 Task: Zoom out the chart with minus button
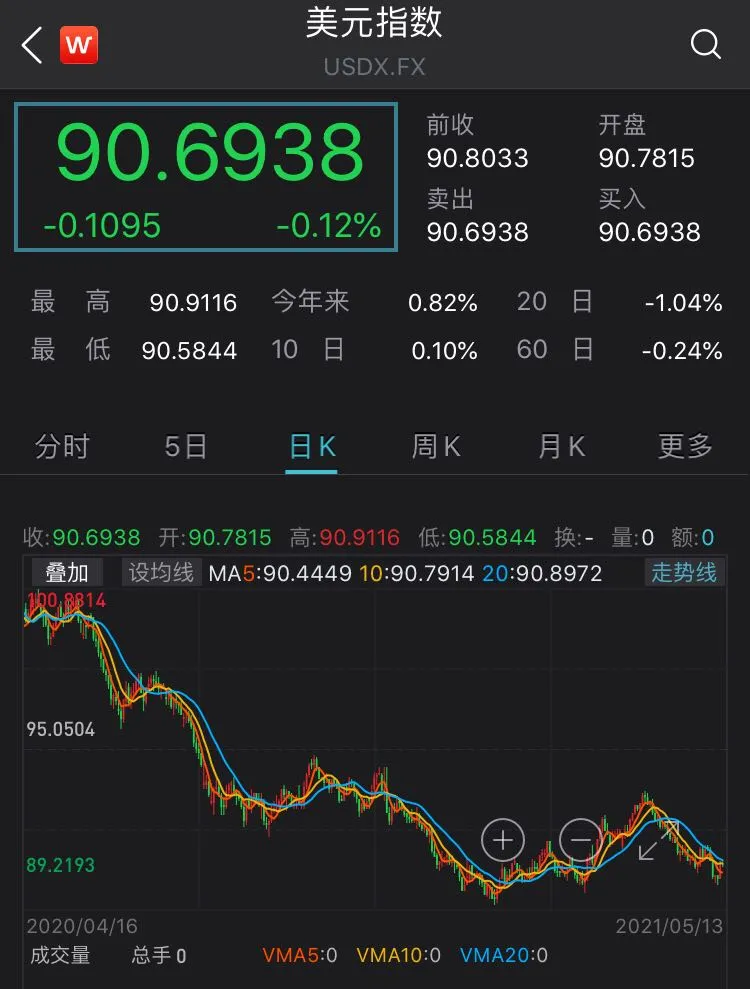[580, 840]
